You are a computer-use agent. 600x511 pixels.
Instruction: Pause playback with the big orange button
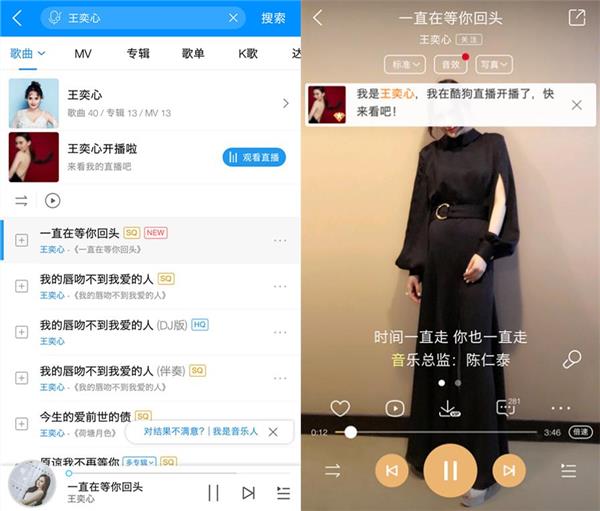pos(450,470)
